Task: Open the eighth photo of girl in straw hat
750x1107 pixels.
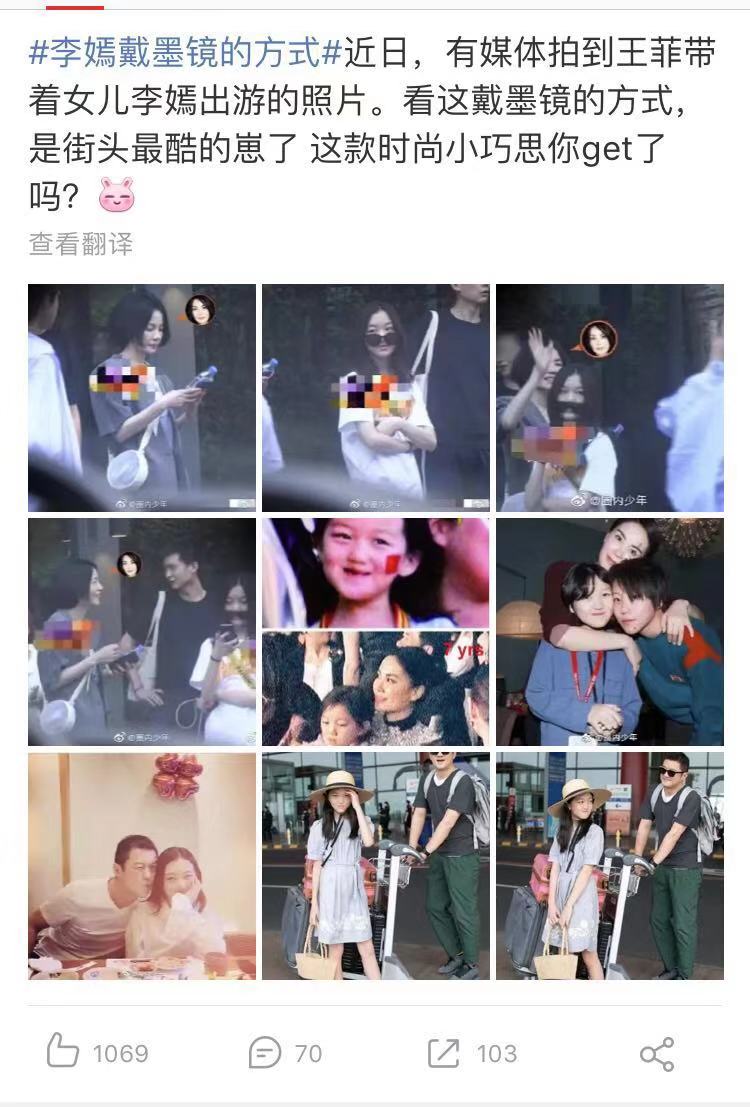Action: point(376,865)
